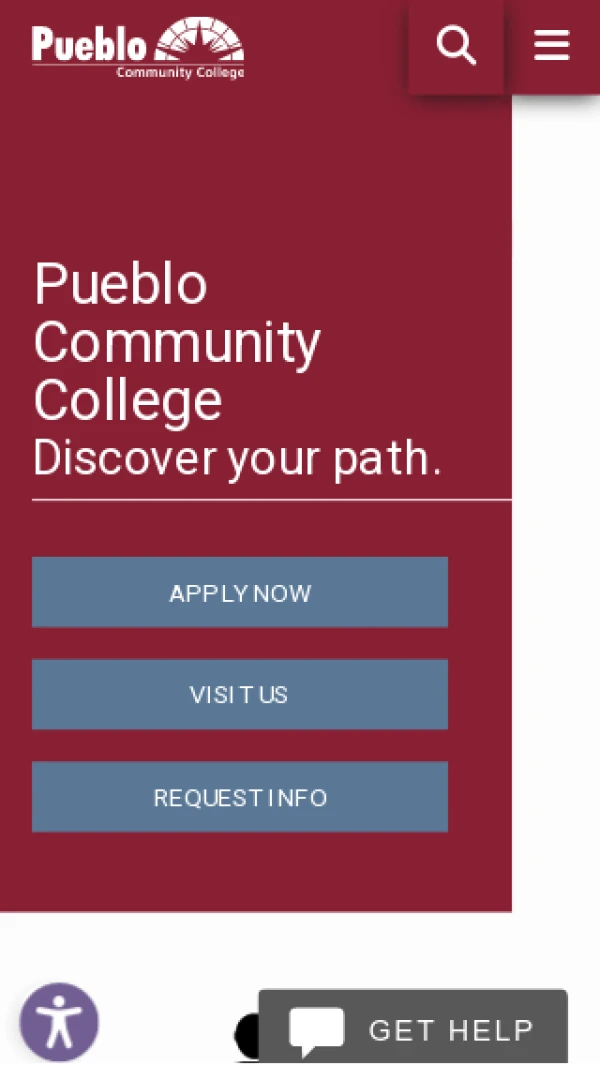The image size is (600, 1065).
Task: Open the accessibility options icon
Action: point(59,1022)
